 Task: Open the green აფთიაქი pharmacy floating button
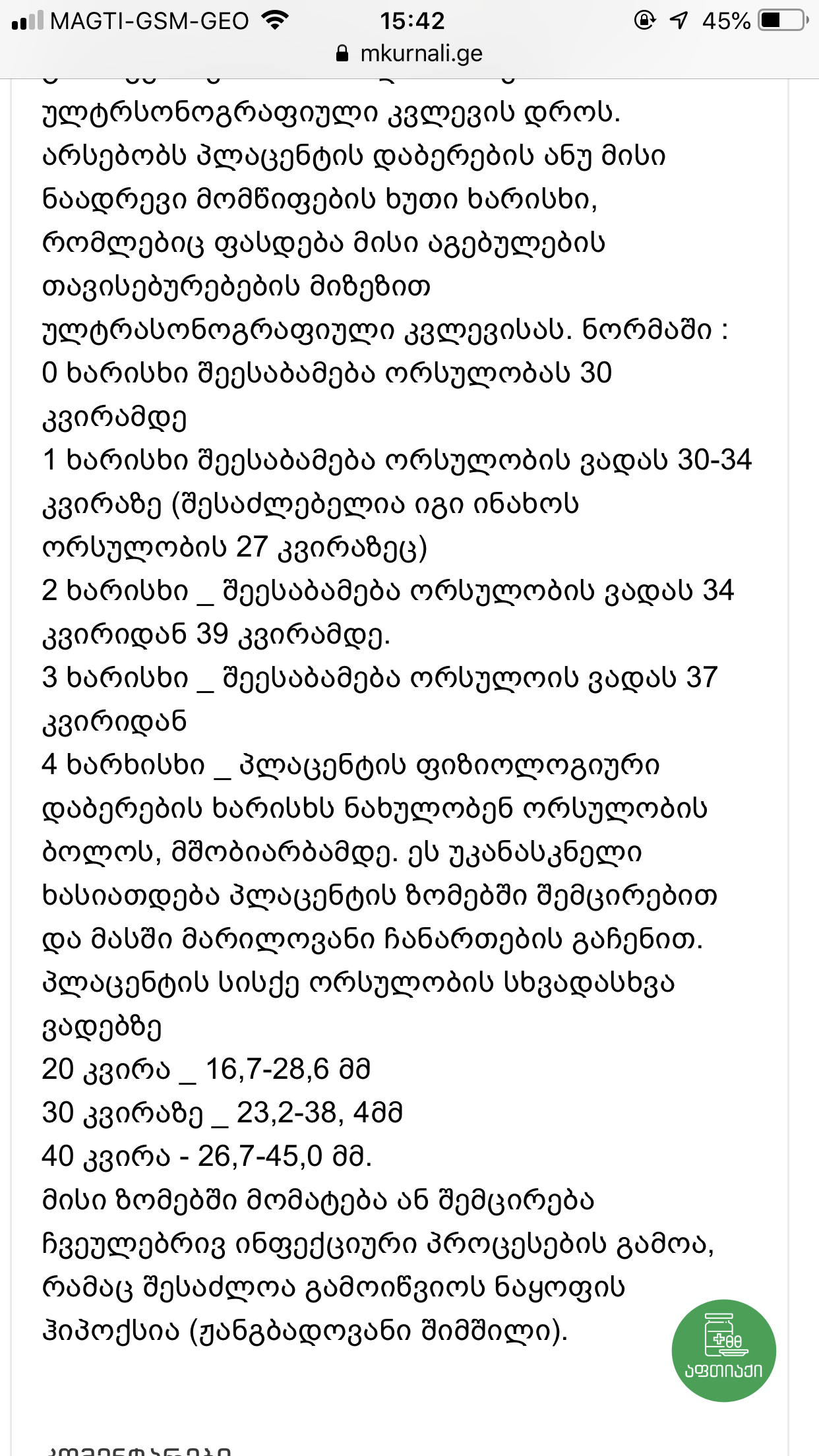(x=723, y=1350)
